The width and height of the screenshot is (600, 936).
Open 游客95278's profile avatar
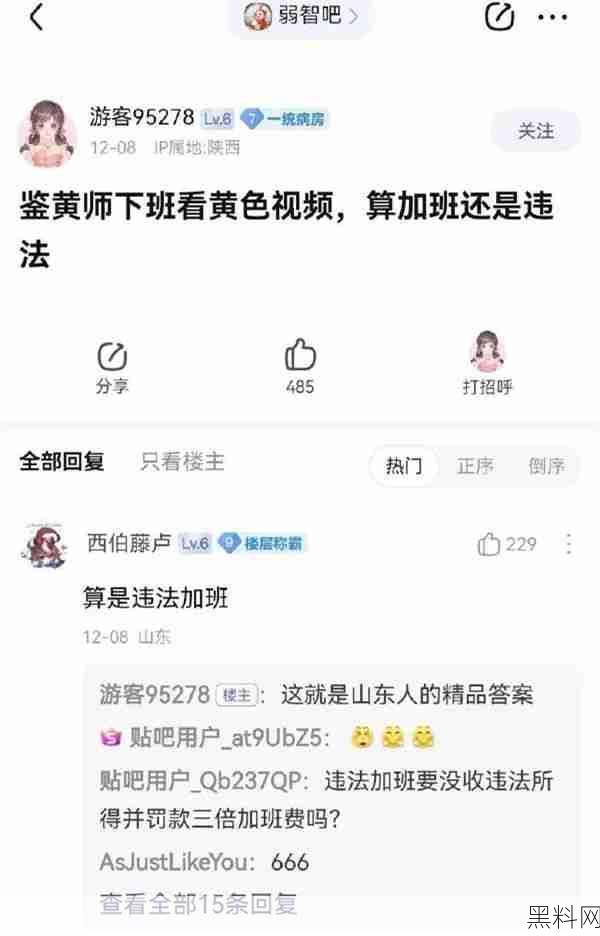pos(47,133)
